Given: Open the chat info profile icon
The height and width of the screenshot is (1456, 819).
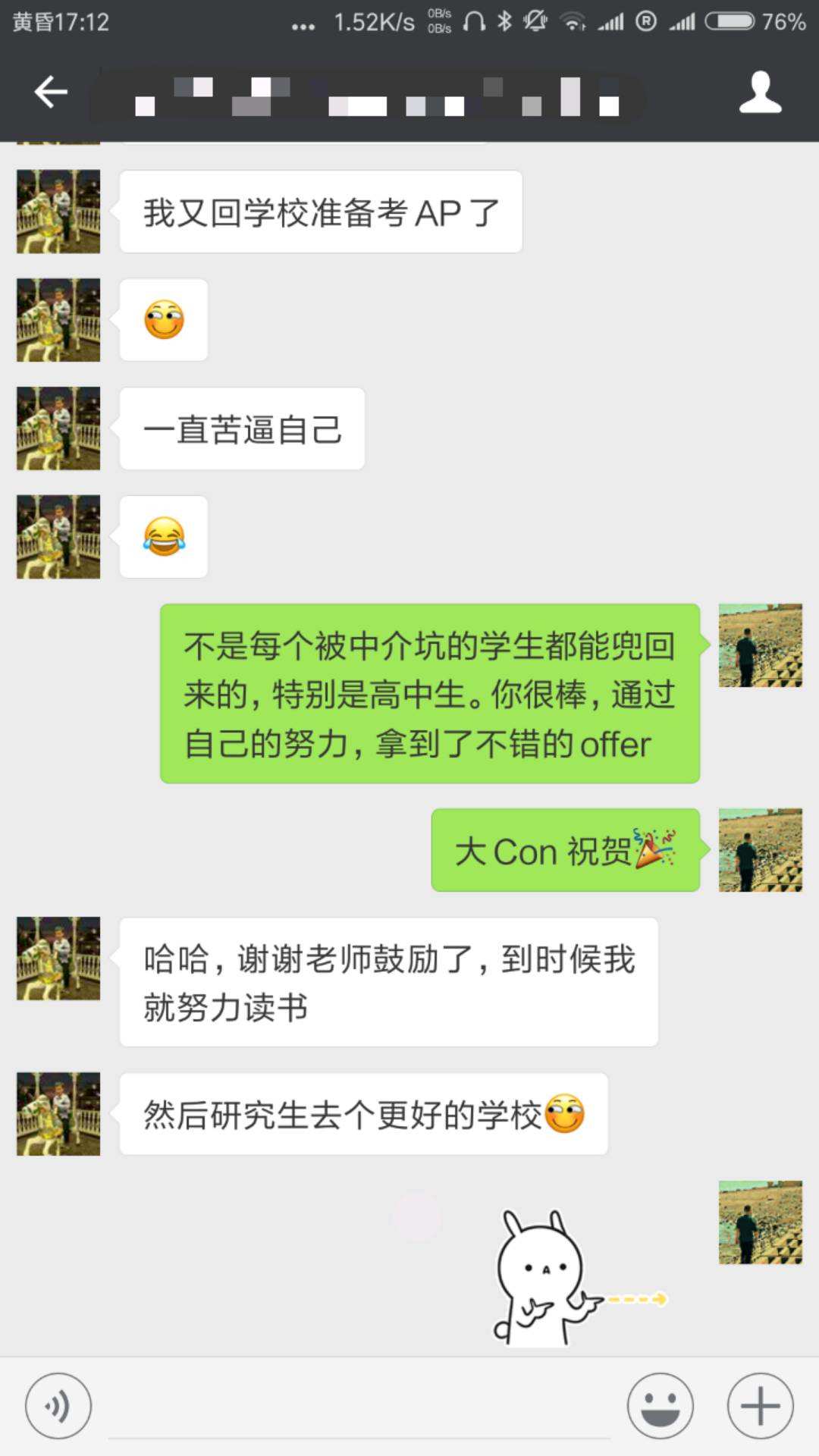Looking at the screenshot, I should point(760,93).
